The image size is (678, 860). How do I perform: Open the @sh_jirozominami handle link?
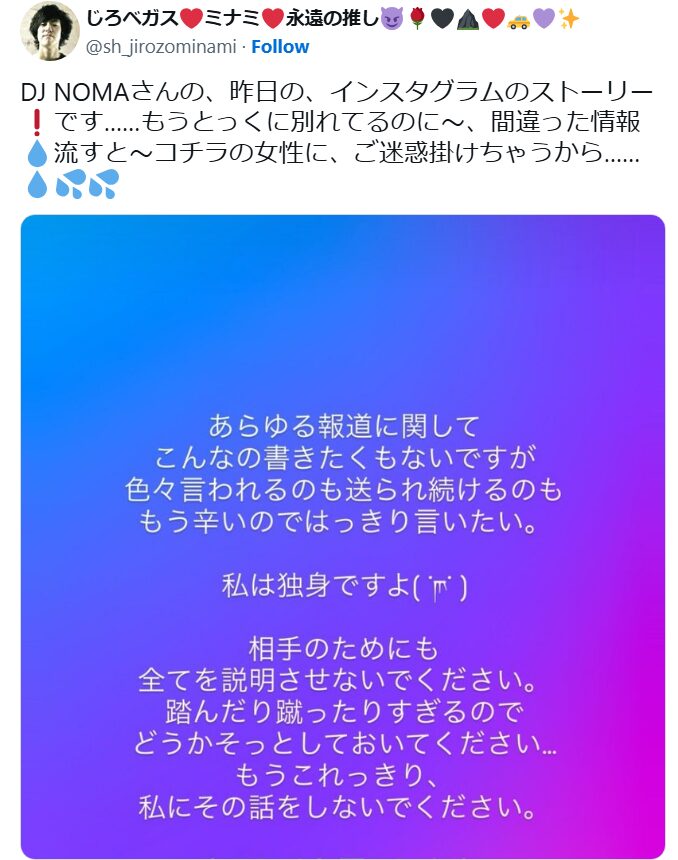164,47
